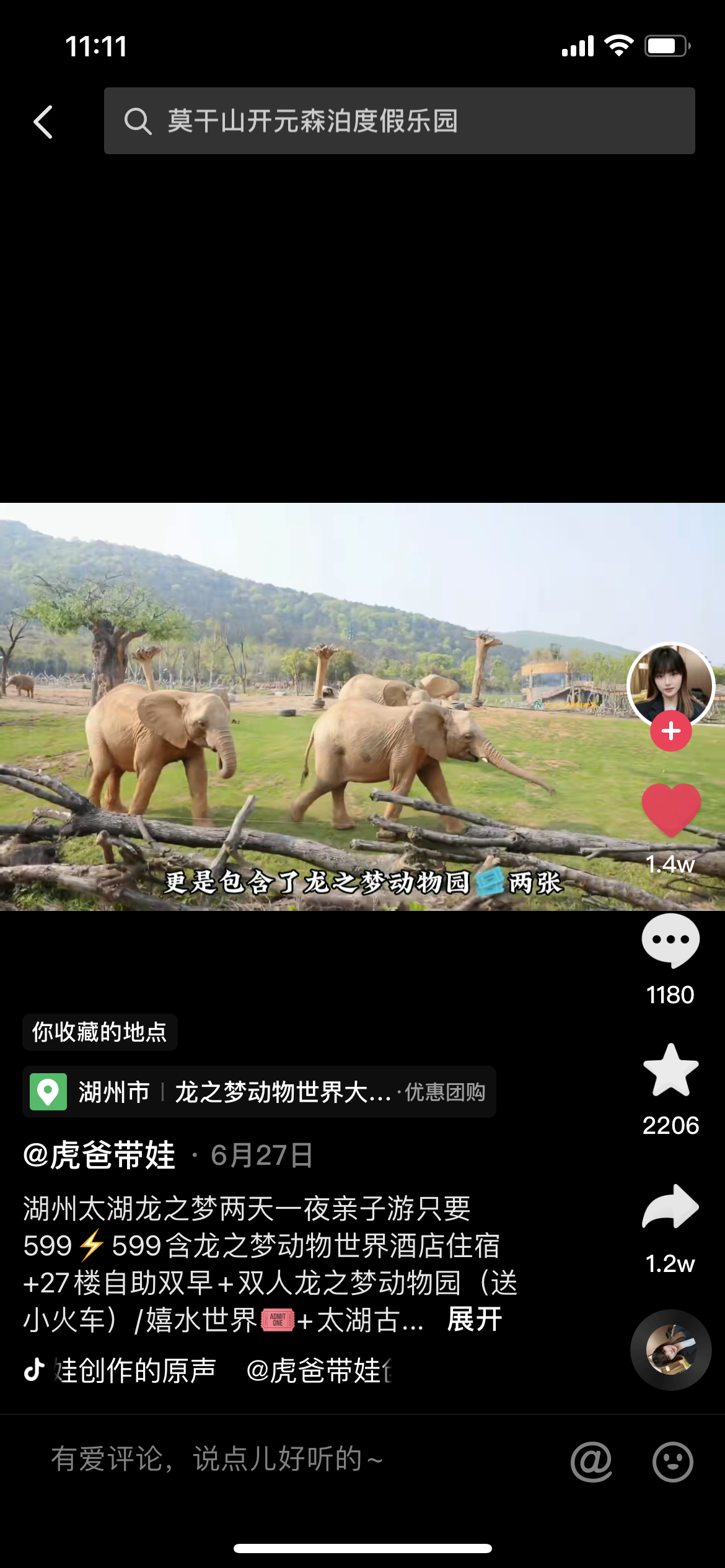Tap the video to pause playback

pyautogui.click(x=310, y=706)
